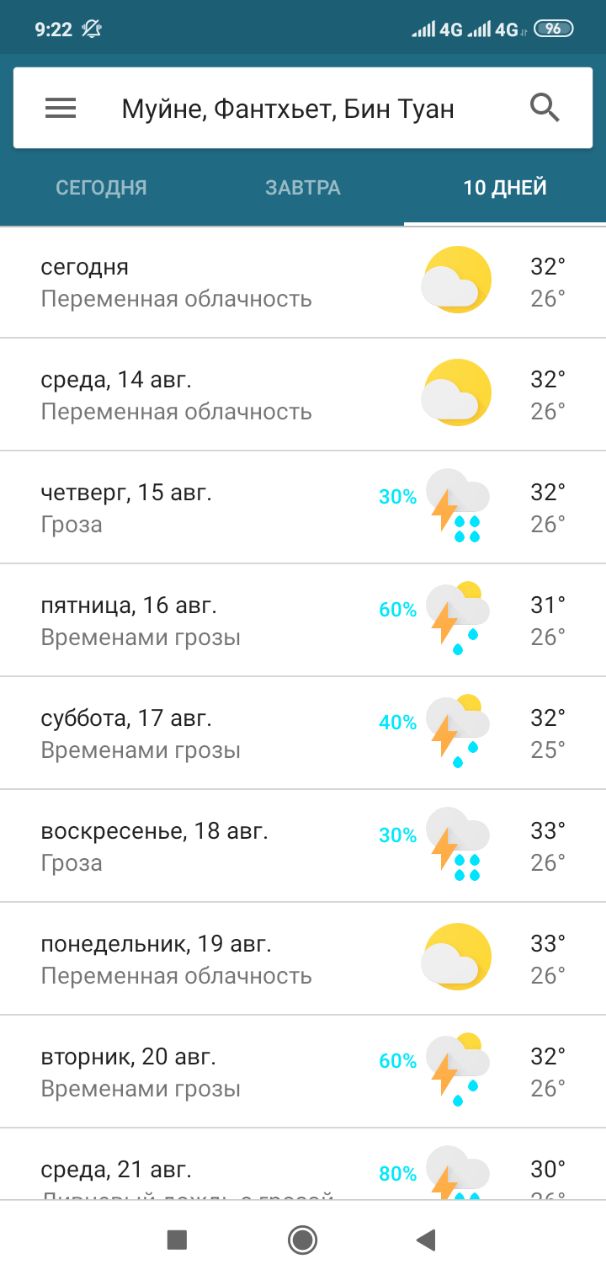This screenshot has width=606, height=1280.
Task: Switch to the ЗАВТРА tab
Action: pyautogui.click(x=303, y=188)
